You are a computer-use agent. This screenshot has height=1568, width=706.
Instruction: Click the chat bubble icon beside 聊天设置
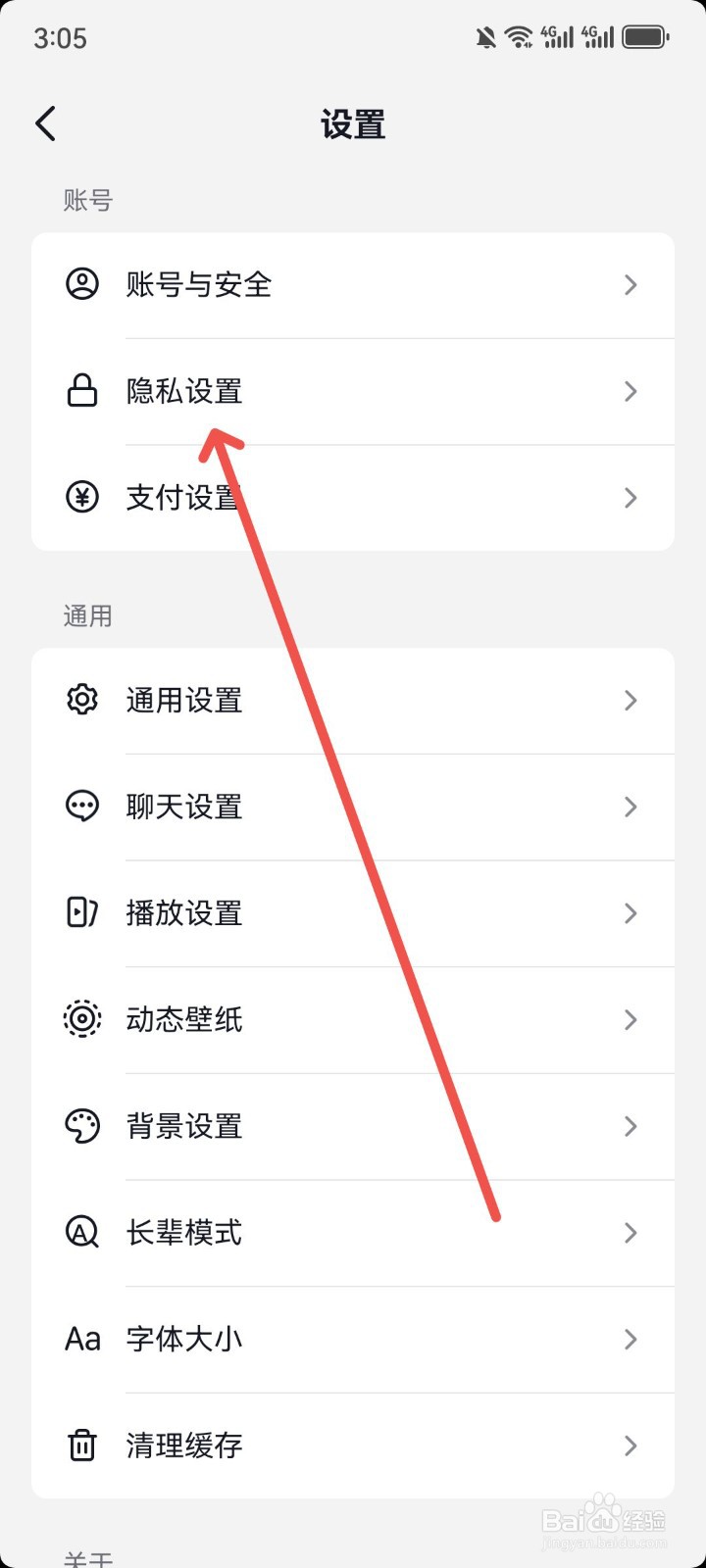pyautogui.click(x=82, y=806)
